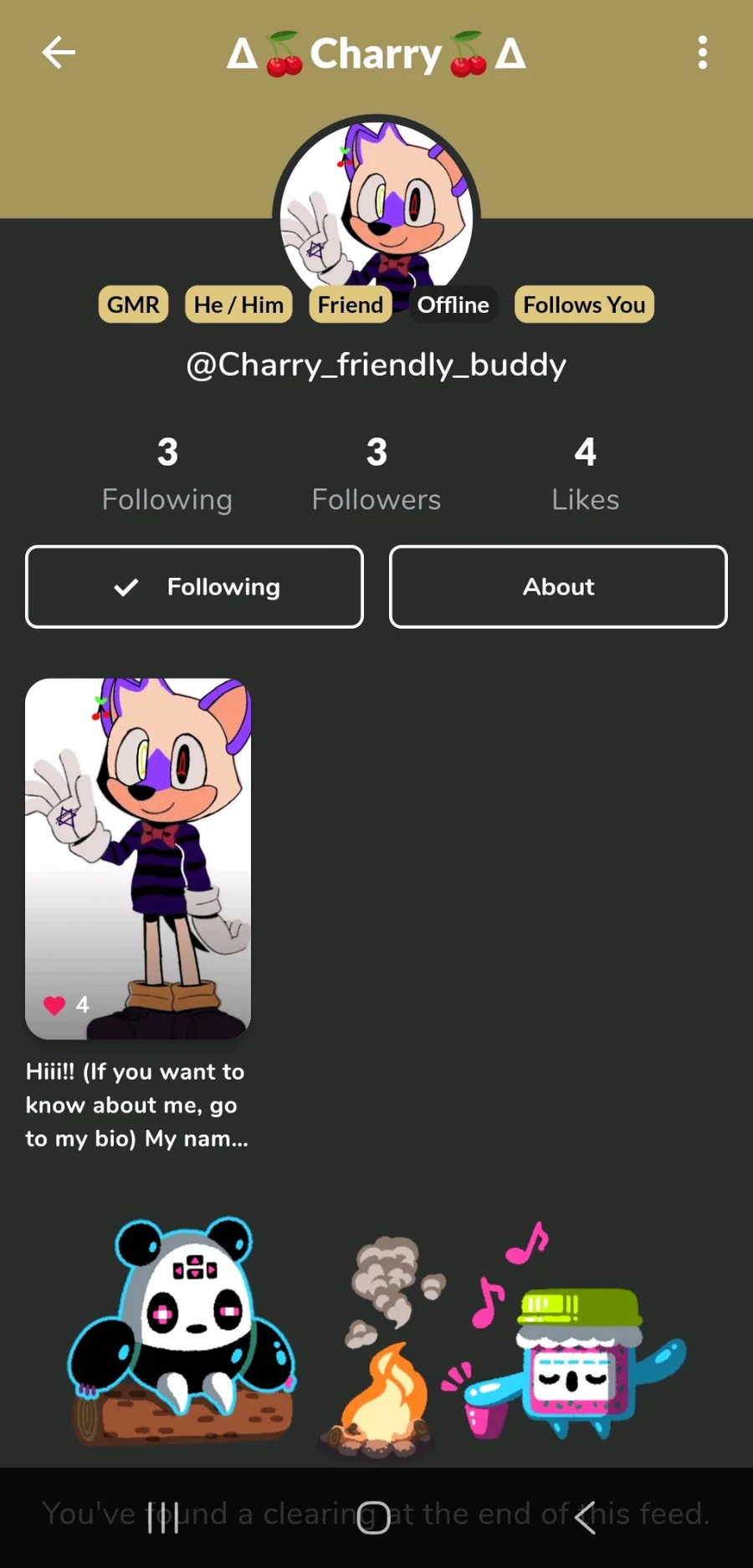
Task: Tap the system home button
Action: tap(373, 1517)
